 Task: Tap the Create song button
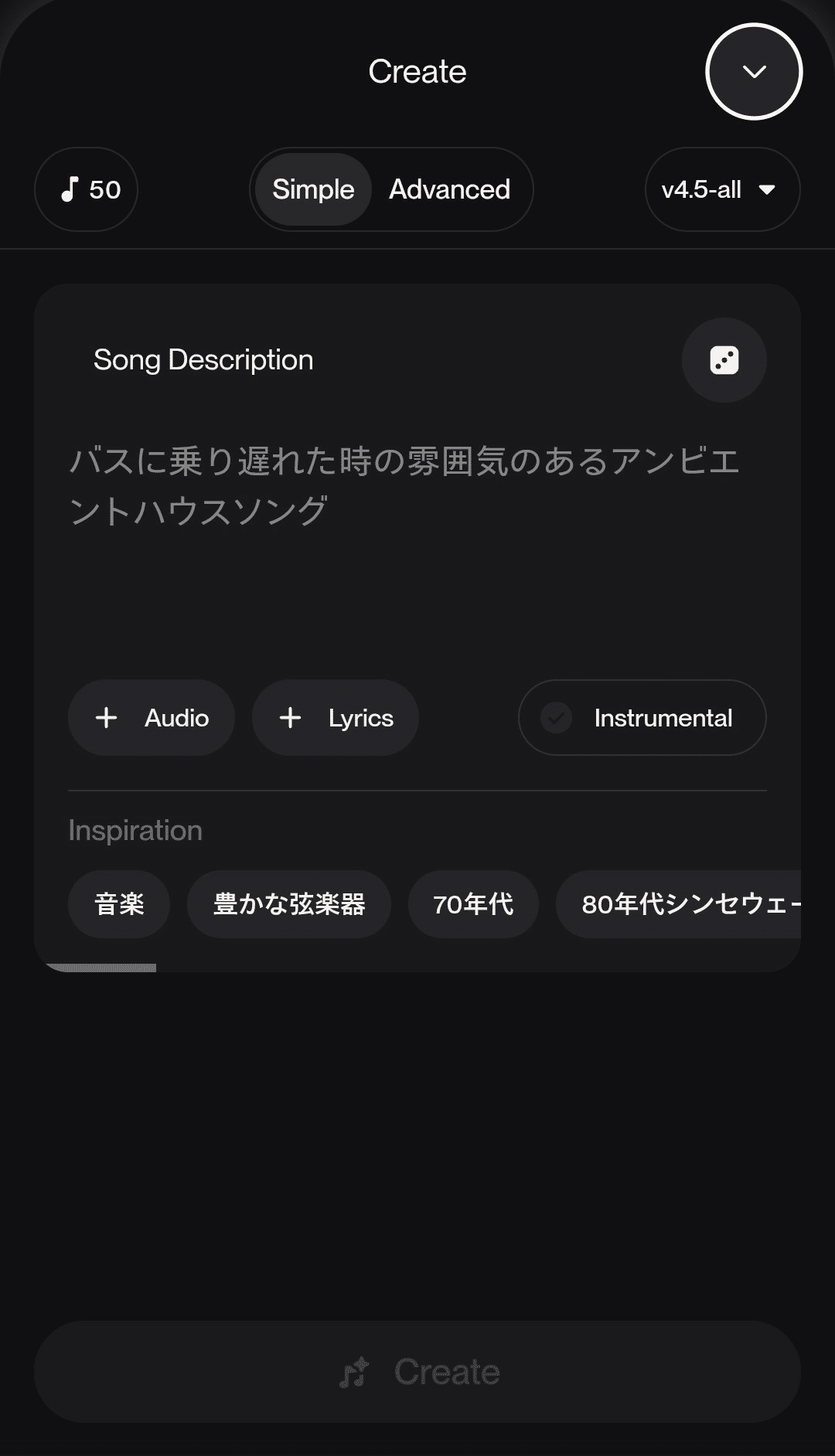point(417,1372)
